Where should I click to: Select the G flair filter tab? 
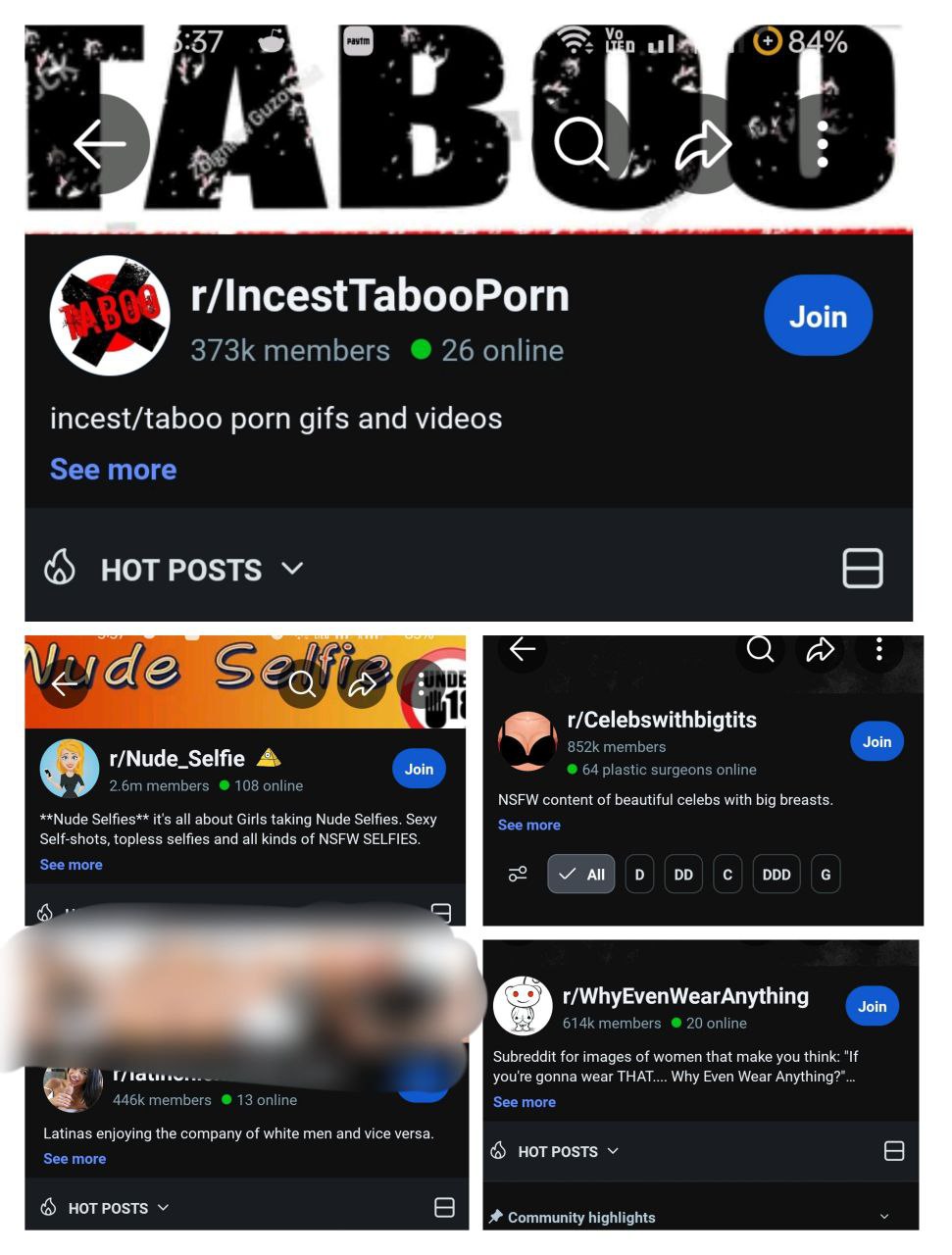click(826, 874)
